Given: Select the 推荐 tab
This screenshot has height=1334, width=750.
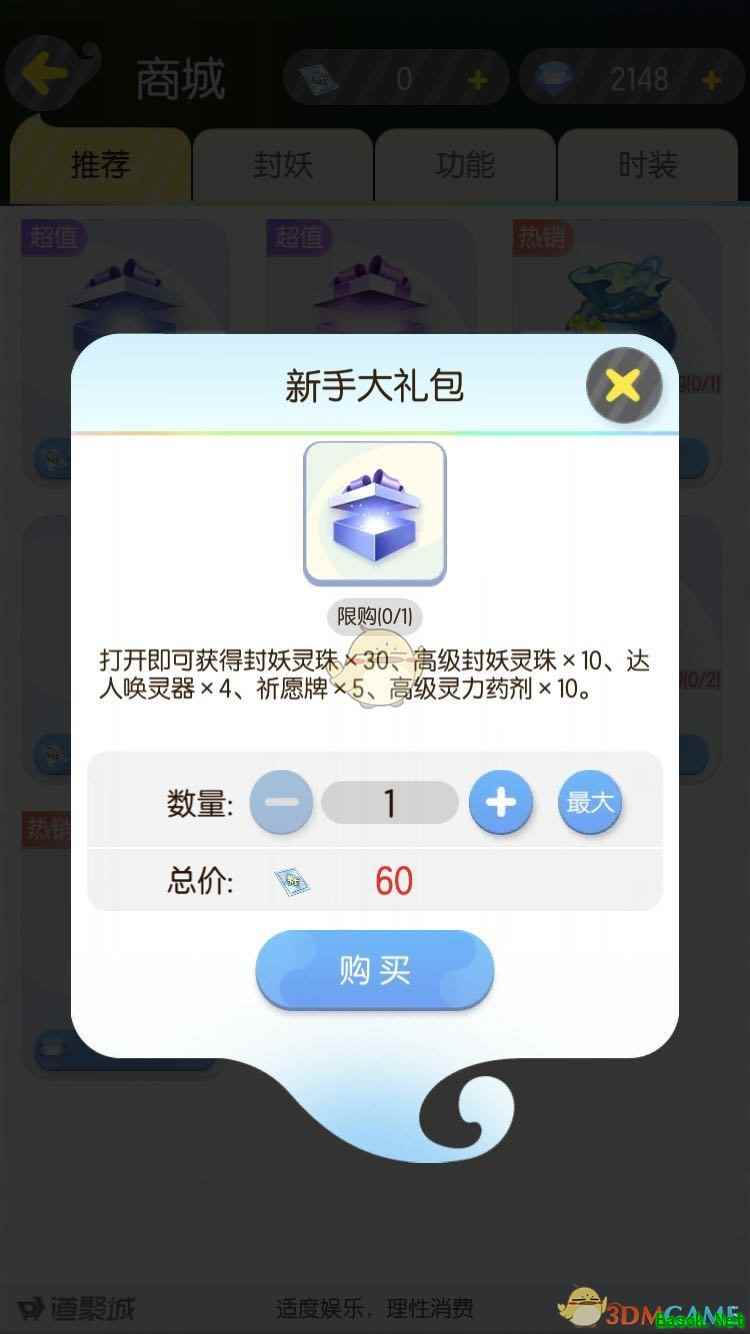Looking at the screenshot, I should pyautogui.click(x=100, y=166).
